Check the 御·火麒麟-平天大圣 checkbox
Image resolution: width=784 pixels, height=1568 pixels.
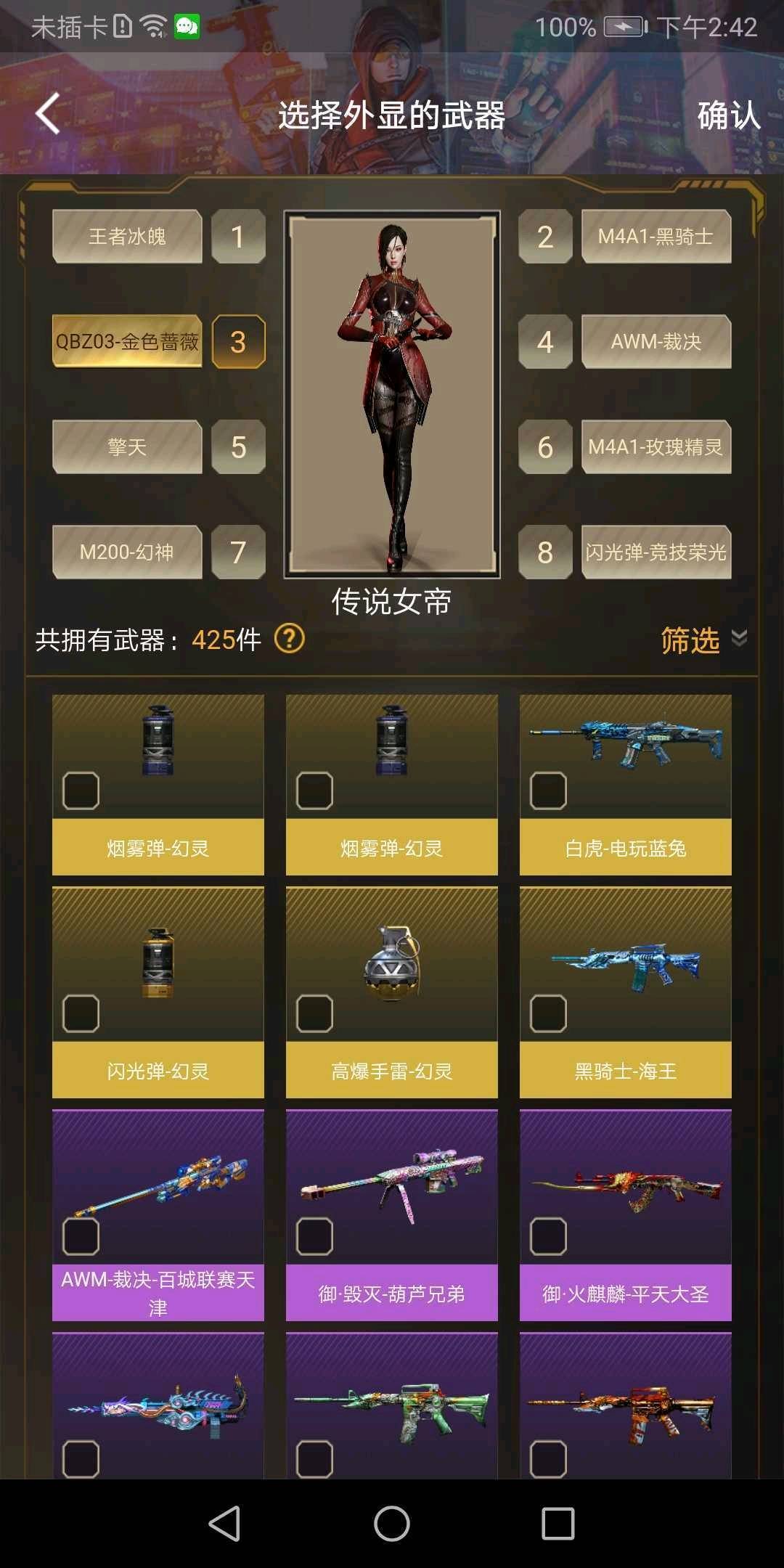point(548,1236)
